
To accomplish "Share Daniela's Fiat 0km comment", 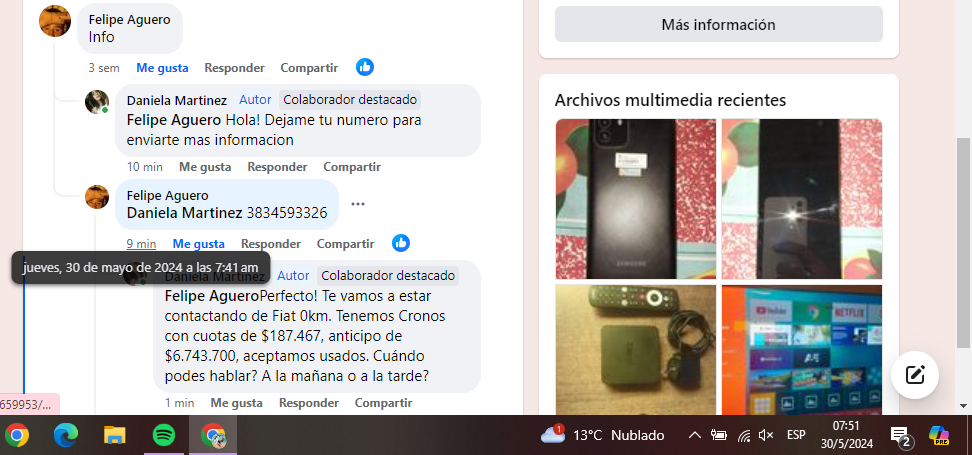I will tap(383, 403).
